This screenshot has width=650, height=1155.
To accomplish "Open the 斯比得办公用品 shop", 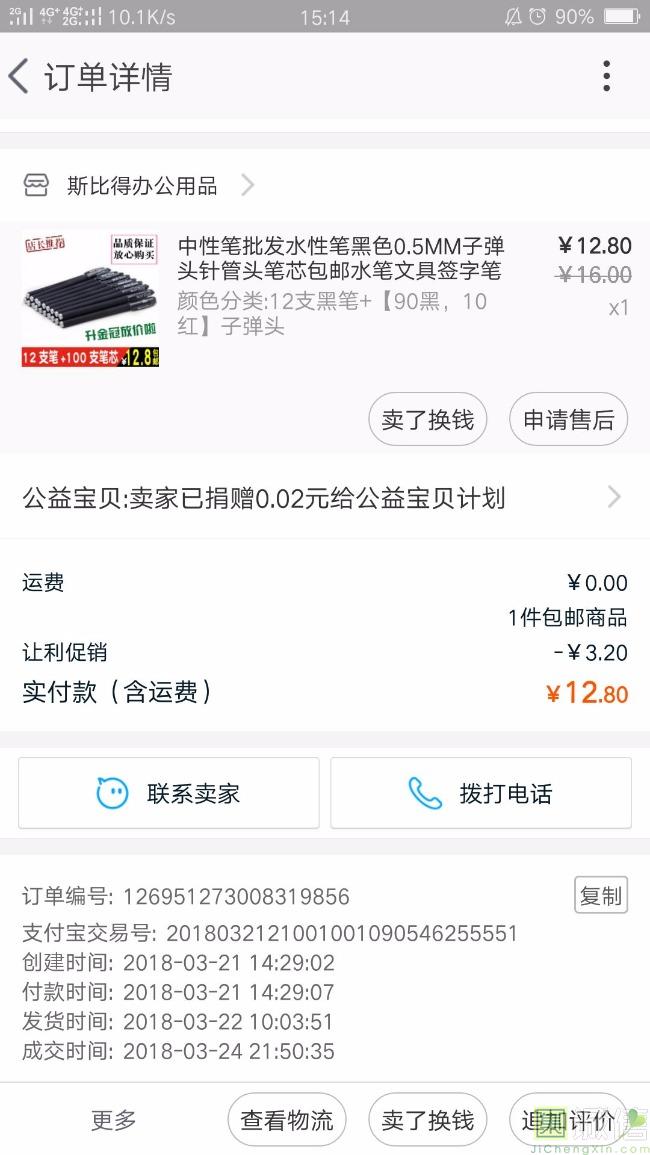I will point(140,185).
